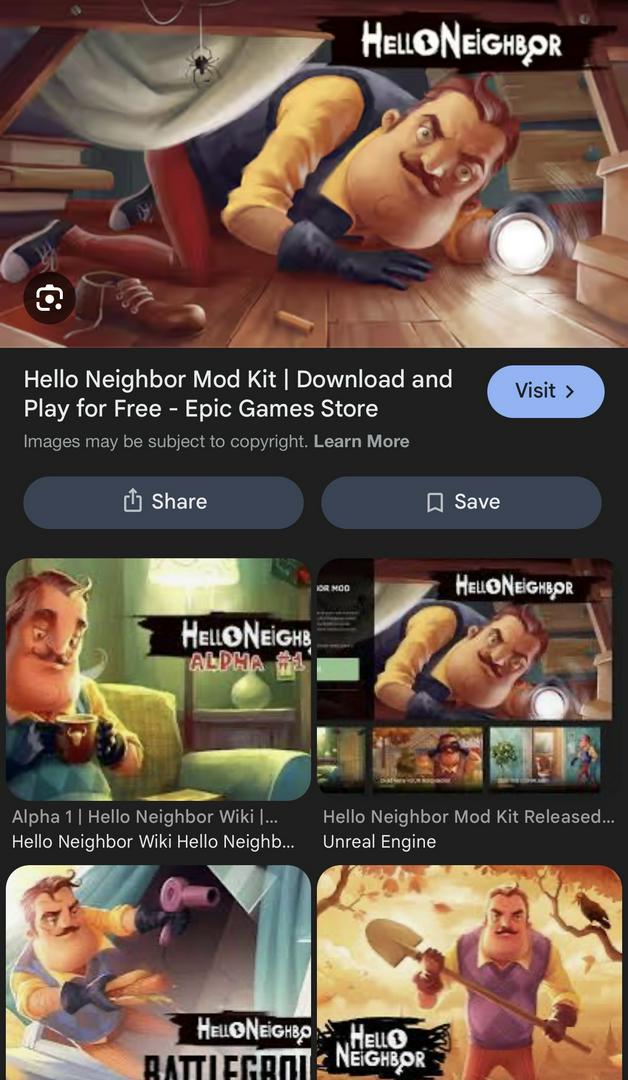The image size is (628, 1080).
Task: Open the Hello Neighbor Mod Kit page title
Action: coord(238,393)
